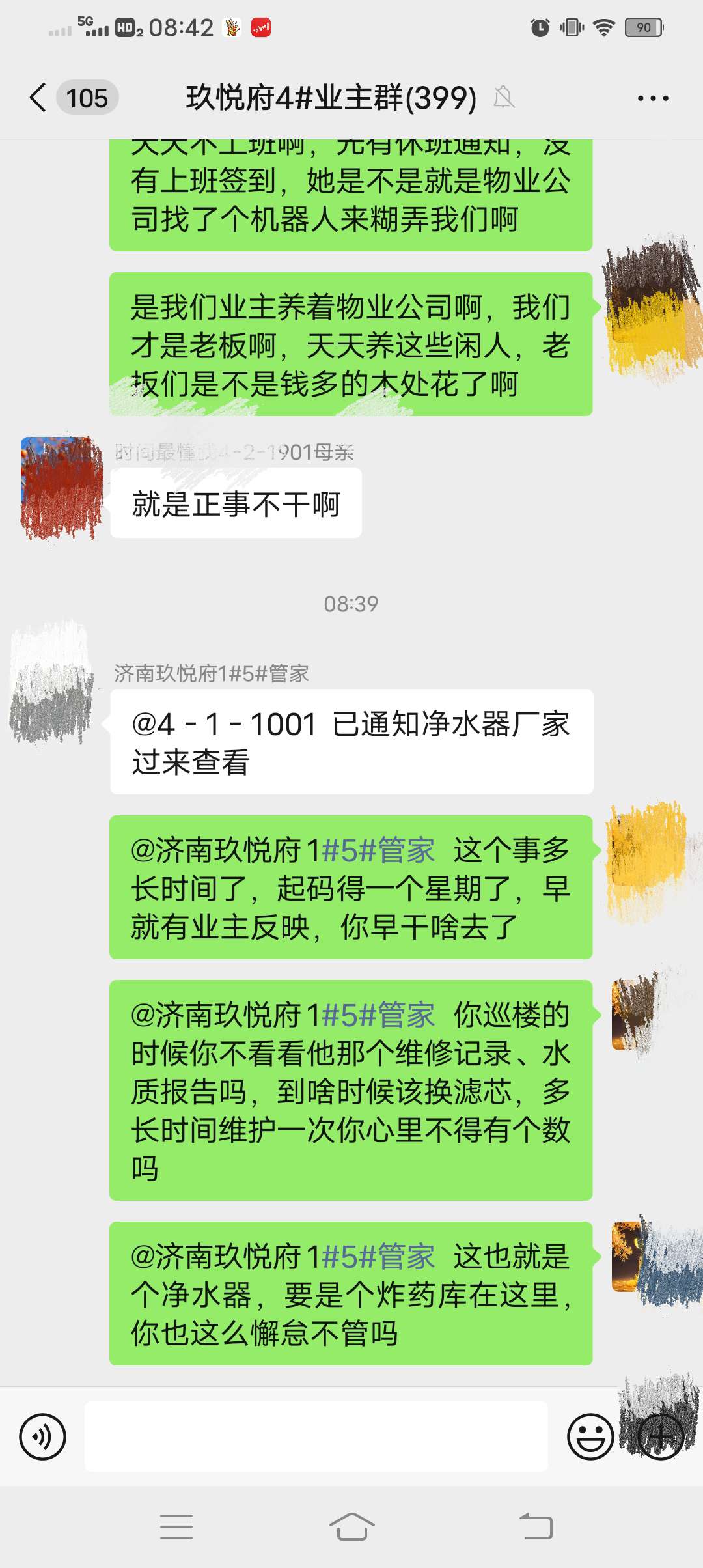Open avatar of 济南玖悦府1#5#管家

52,684
